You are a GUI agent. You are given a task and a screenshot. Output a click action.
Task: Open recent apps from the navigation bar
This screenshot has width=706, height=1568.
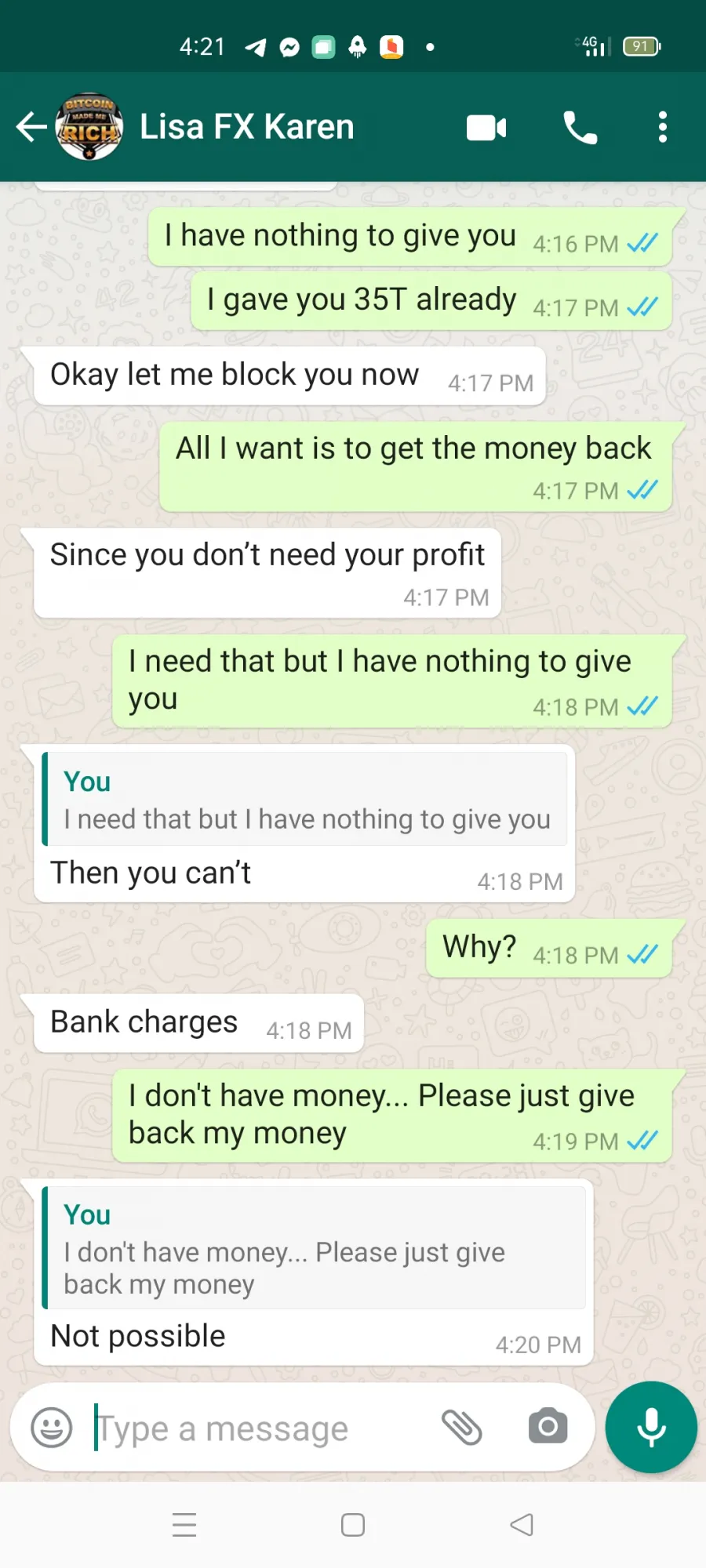pyautogui.click(x=184, y=1525)
